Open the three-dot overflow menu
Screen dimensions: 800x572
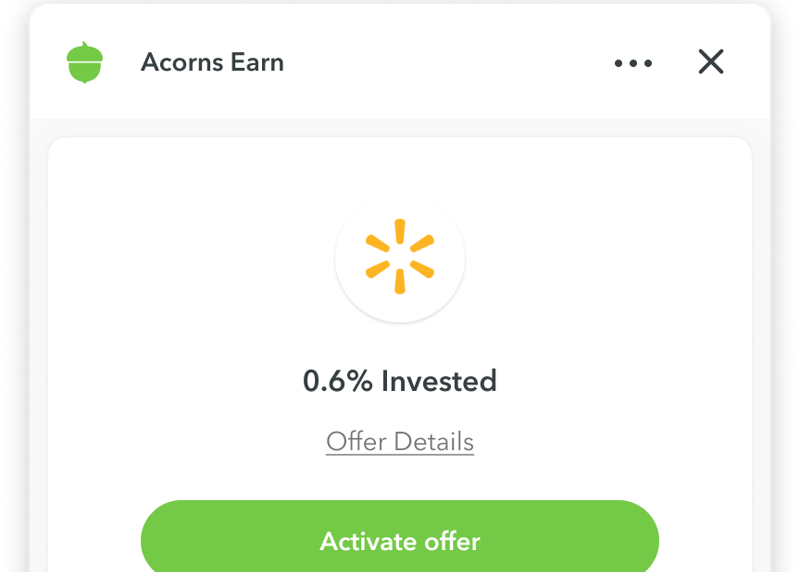(633, 63)
